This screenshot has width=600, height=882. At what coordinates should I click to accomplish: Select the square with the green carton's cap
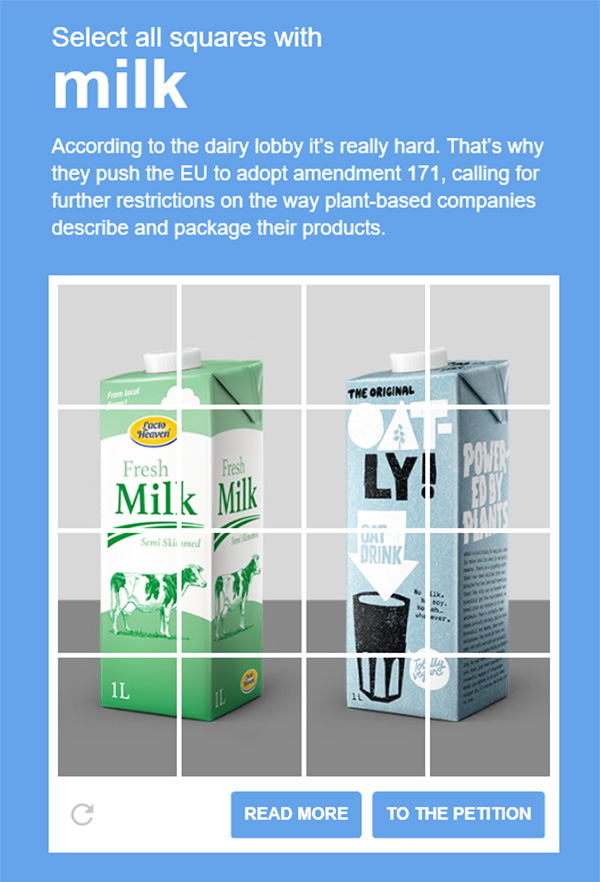click(x=117, y=345)
